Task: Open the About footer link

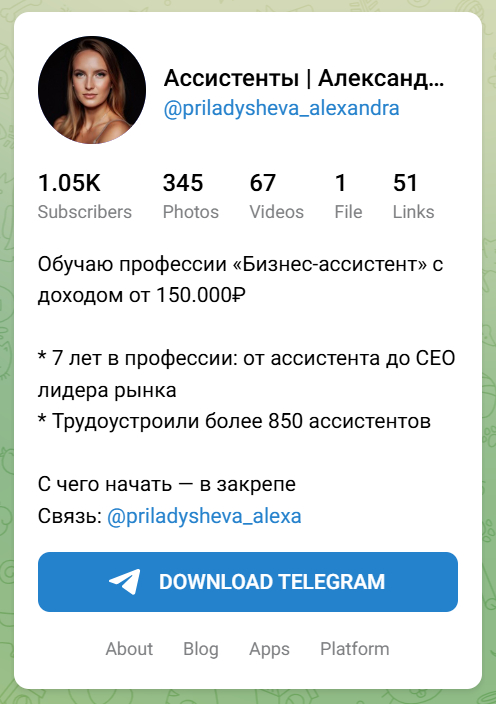Action: tap(129, 649)
